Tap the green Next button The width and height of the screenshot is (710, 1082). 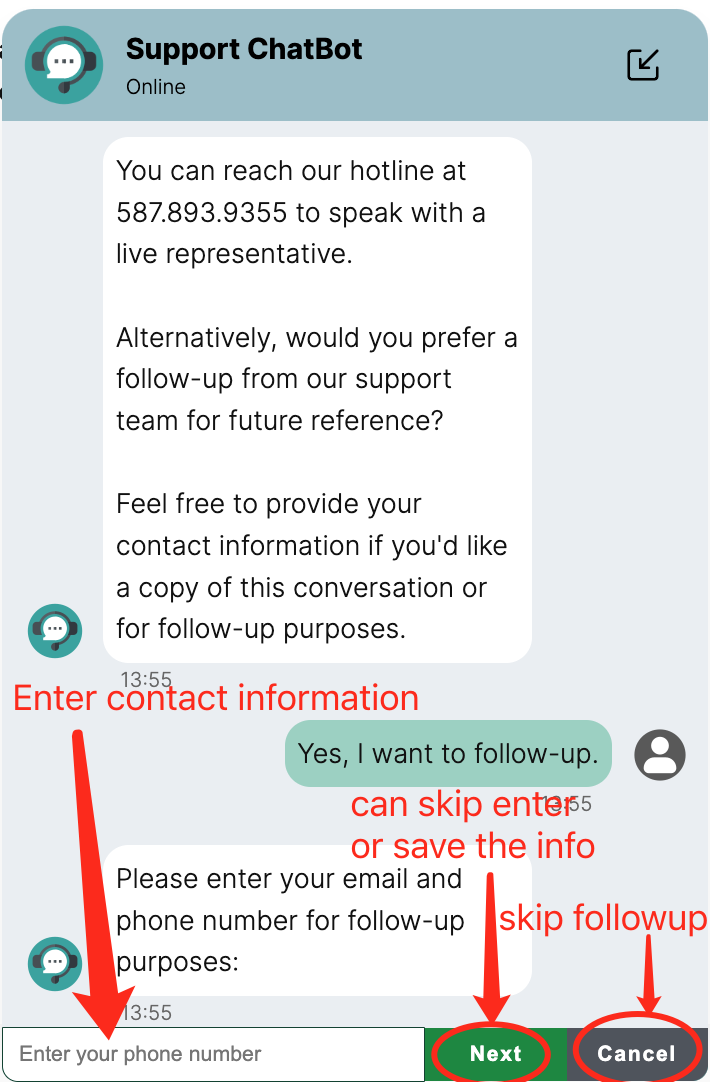point(496,1054)
